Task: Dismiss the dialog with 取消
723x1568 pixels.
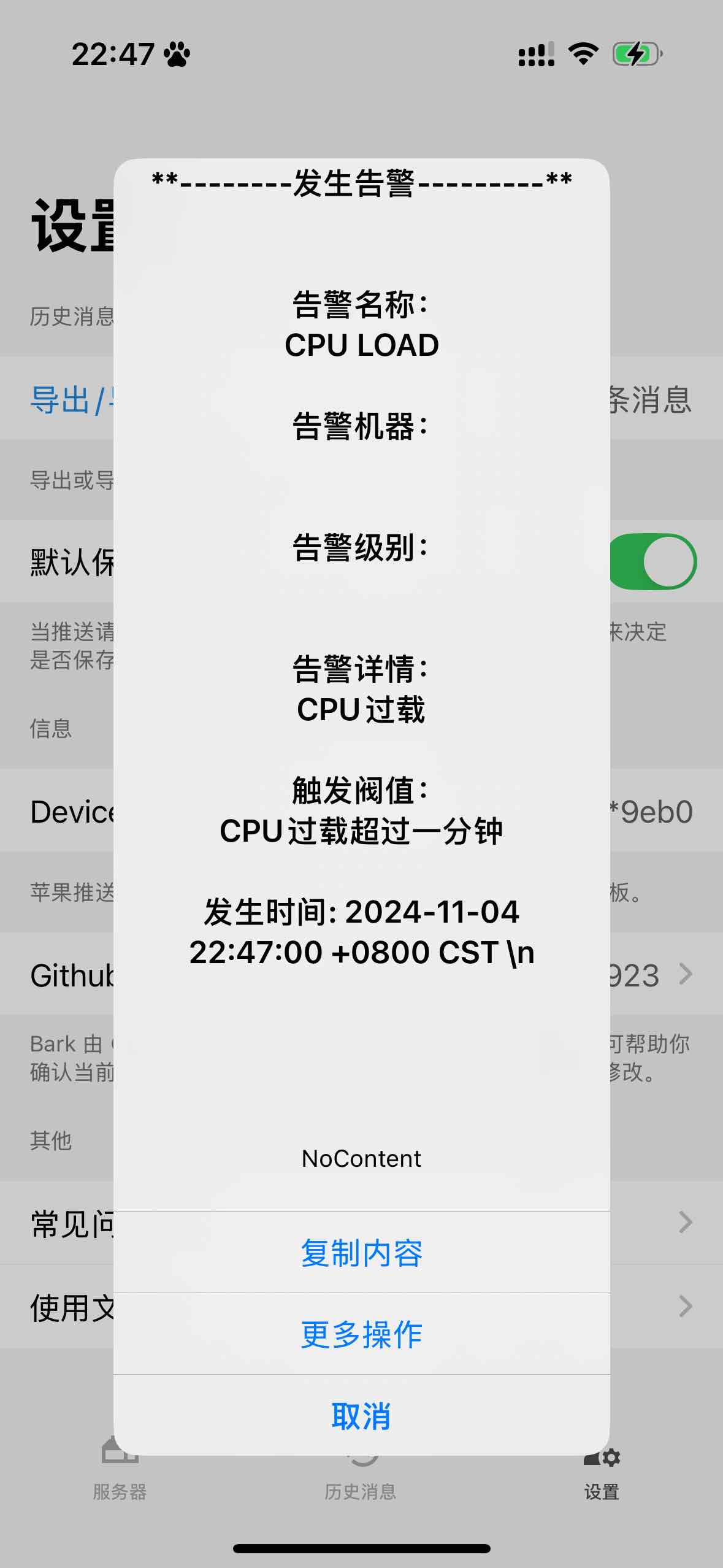Action: coord(361,1416)
